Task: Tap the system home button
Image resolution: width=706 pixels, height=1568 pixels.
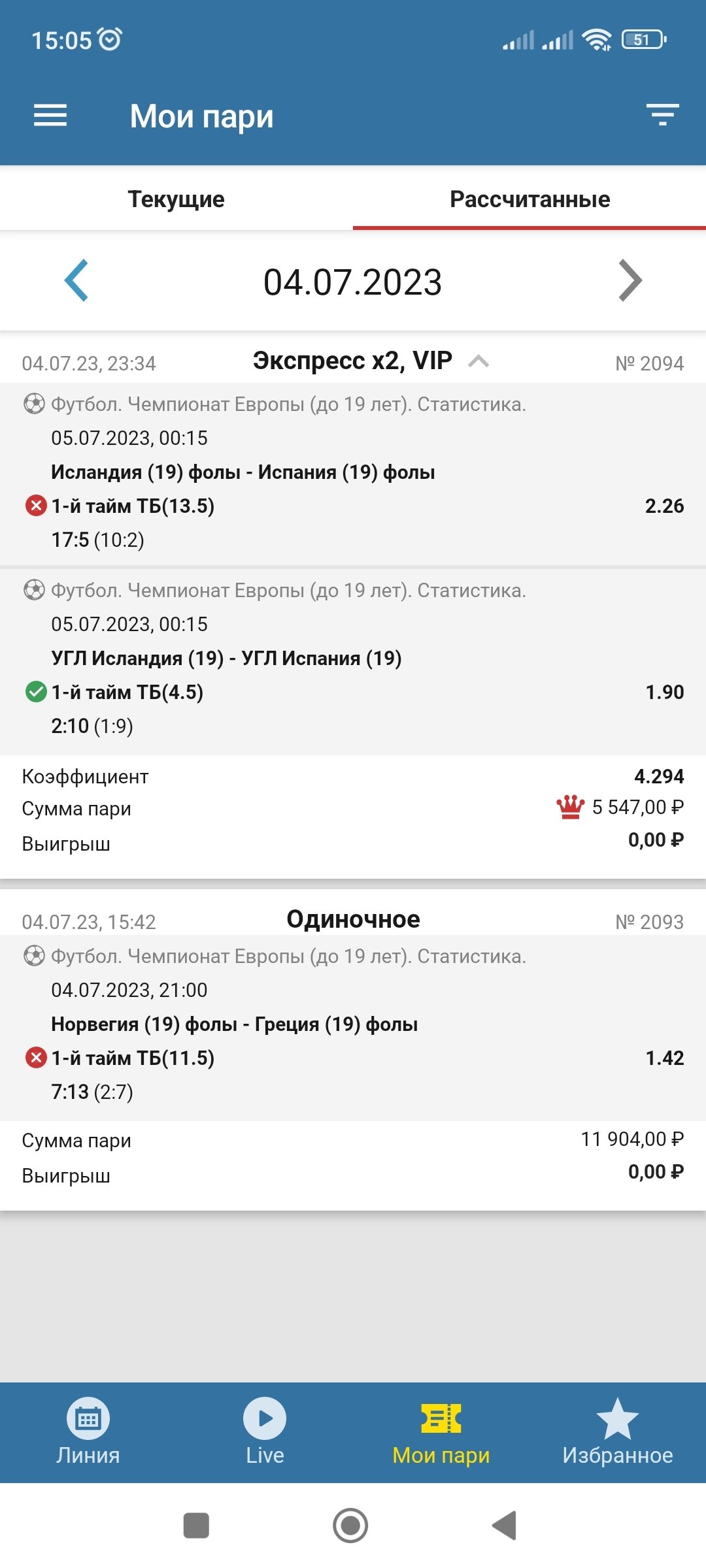Action: [350, 1526]
